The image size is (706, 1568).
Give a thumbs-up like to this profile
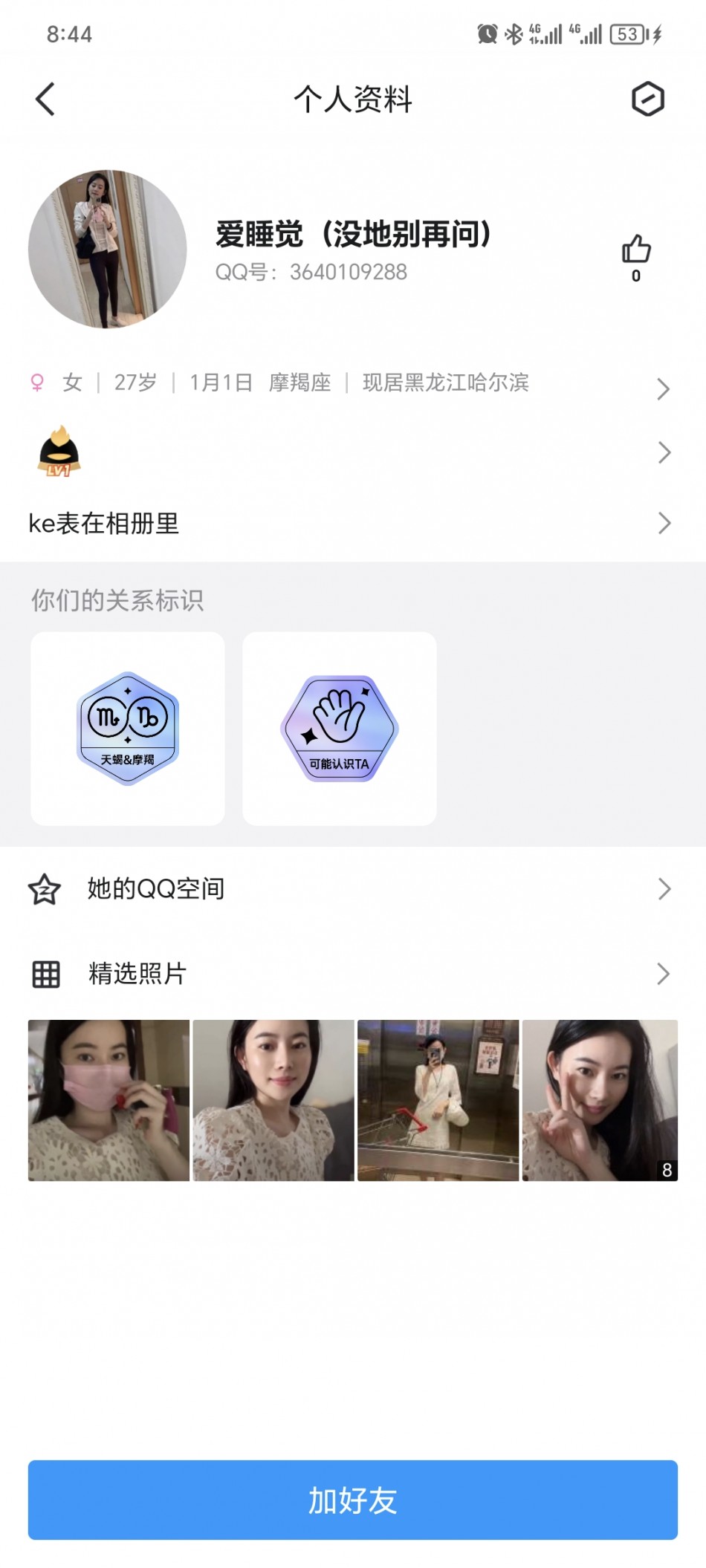point(636,250)
